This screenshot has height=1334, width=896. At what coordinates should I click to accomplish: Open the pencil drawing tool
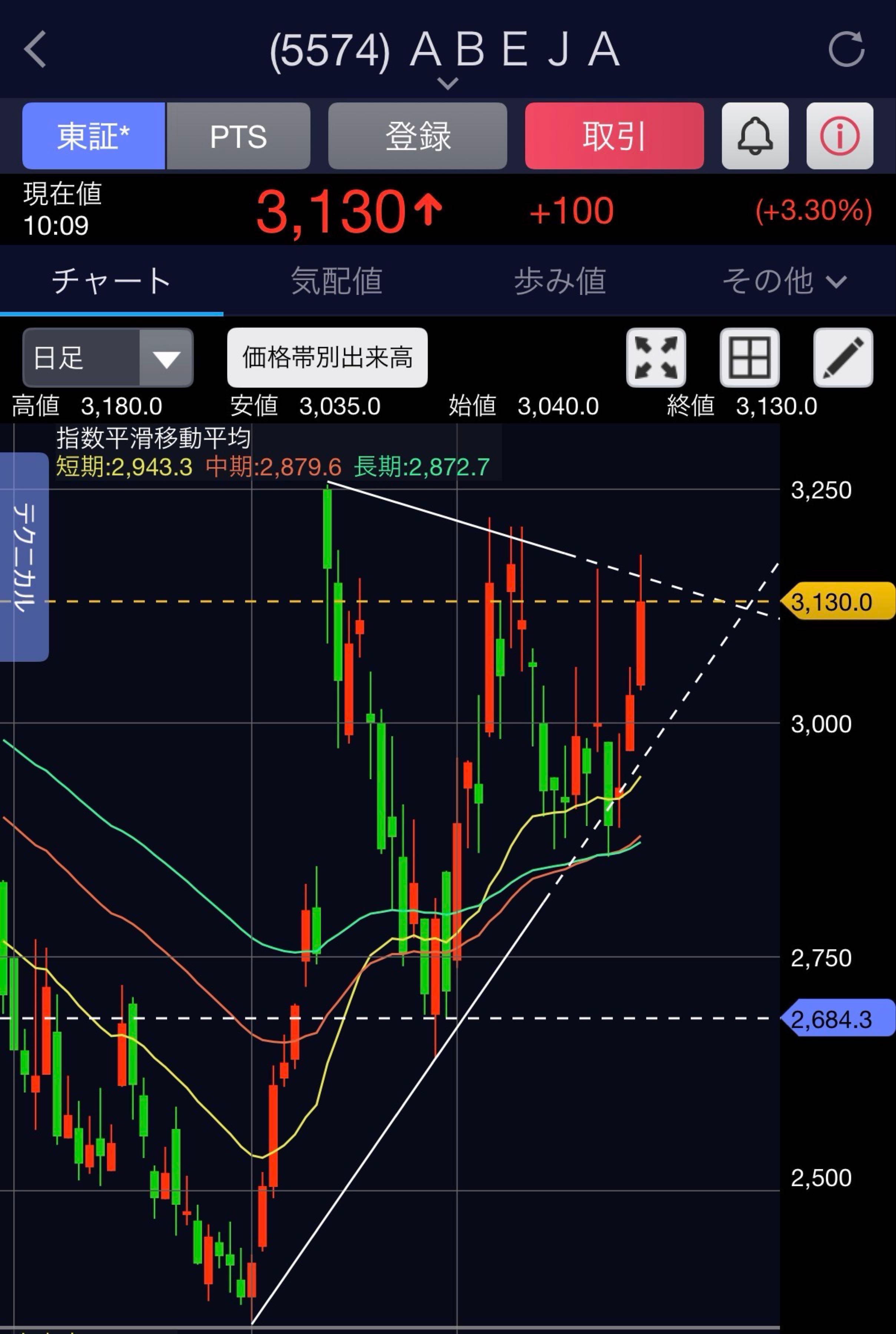click(842, 358)
